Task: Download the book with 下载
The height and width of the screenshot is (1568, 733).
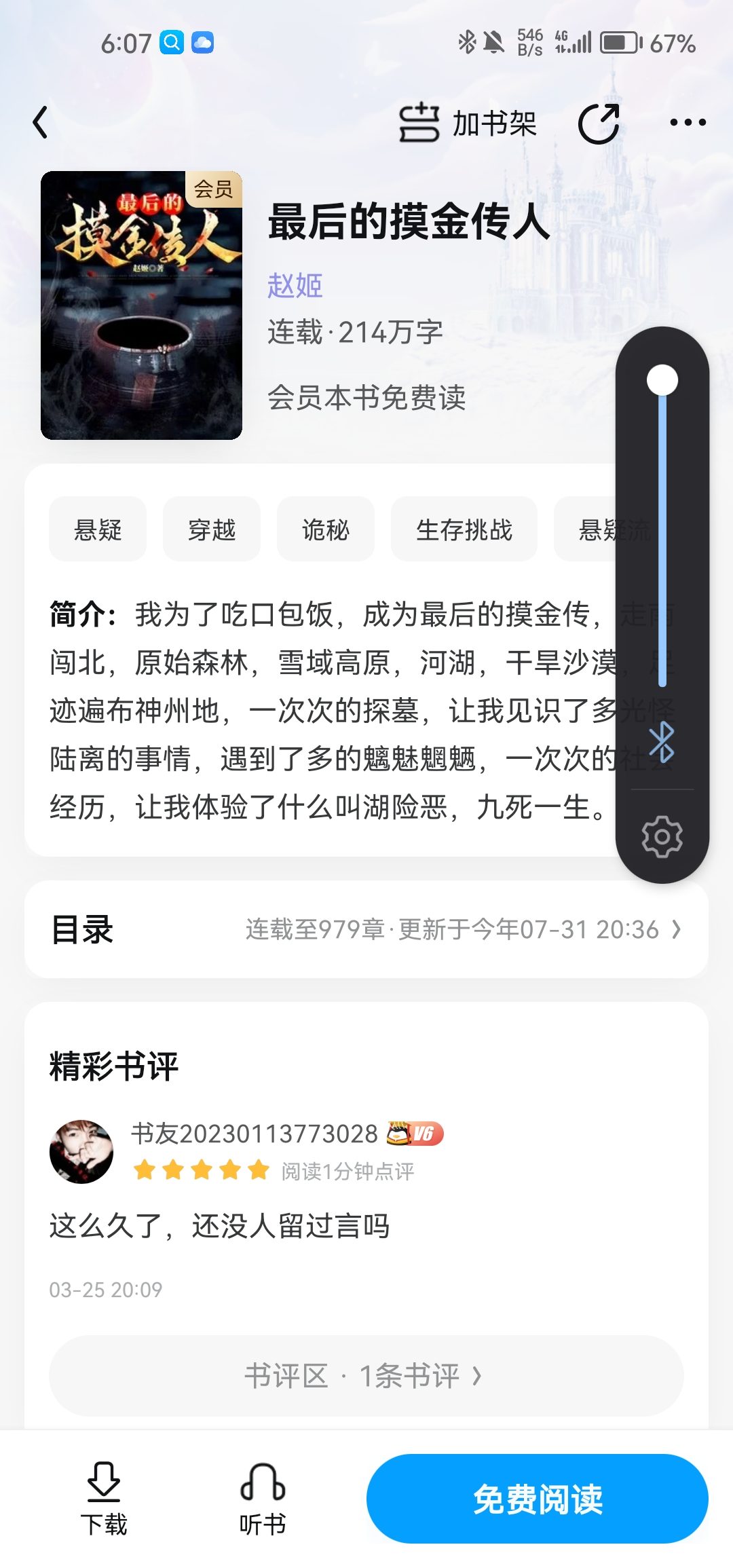Action: click(x=104, y=1499)
